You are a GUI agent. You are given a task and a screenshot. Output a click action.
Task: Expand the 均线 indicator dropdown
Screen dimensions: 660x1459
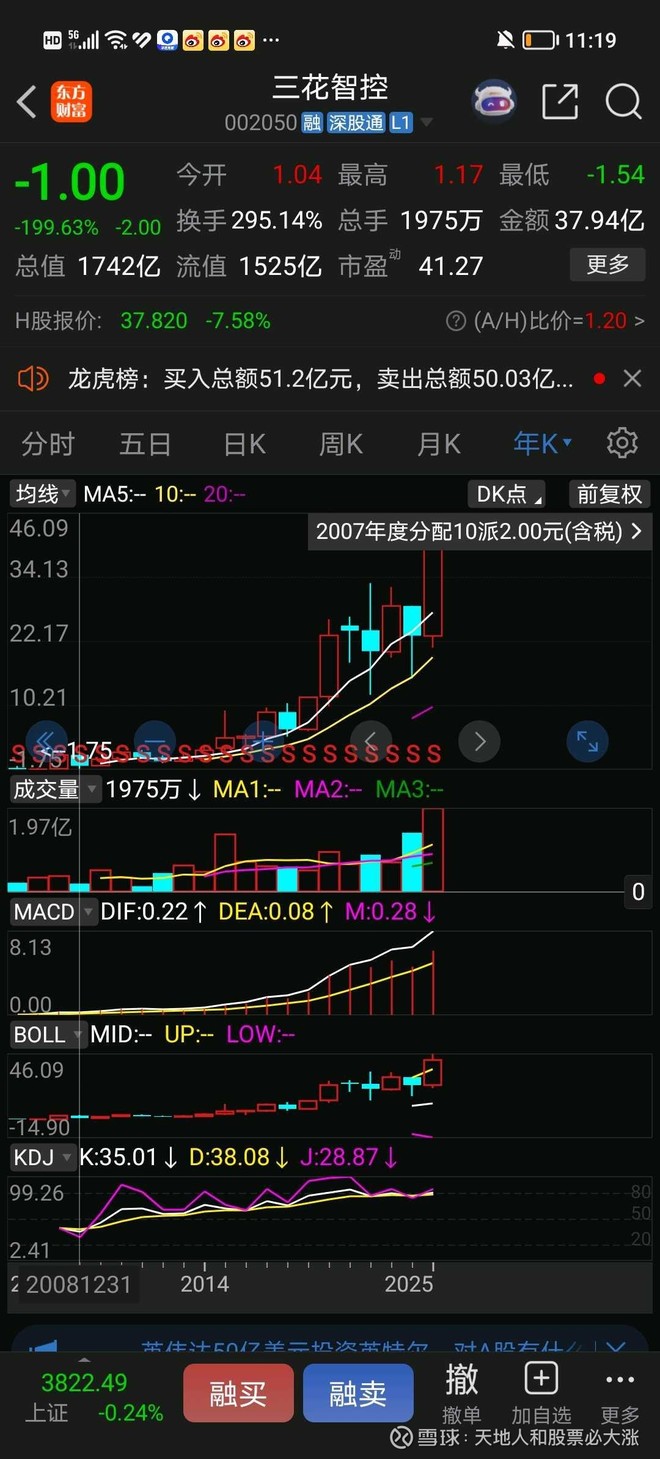point(42,494)
